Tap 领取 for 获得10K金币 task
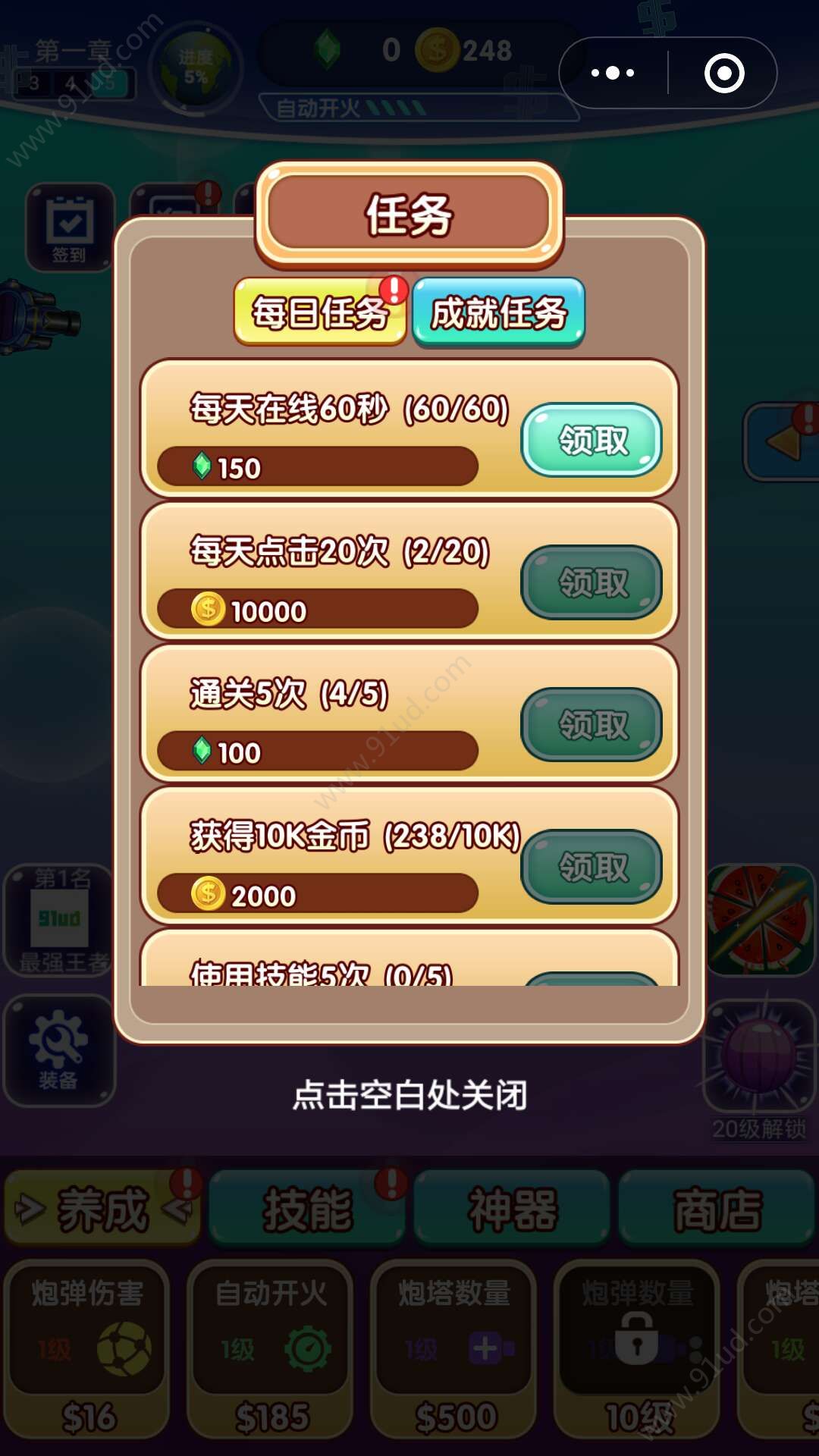The image size is (819, 1456). [591, 867]
